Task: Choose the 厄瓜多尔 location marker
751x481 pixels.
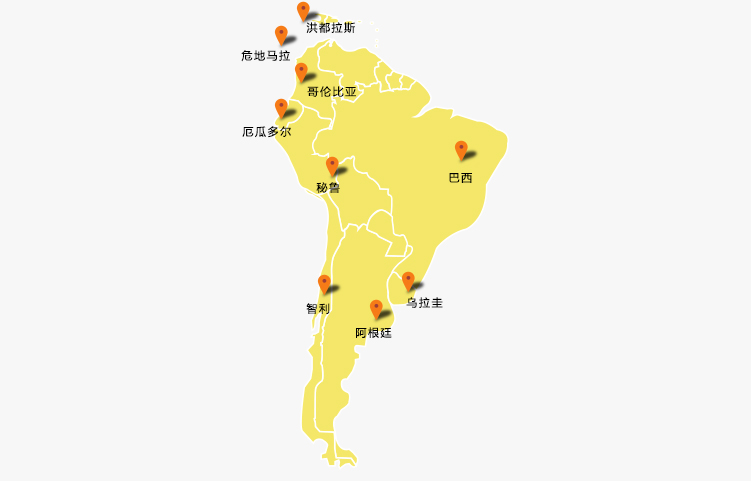Action: coord(281,107)
